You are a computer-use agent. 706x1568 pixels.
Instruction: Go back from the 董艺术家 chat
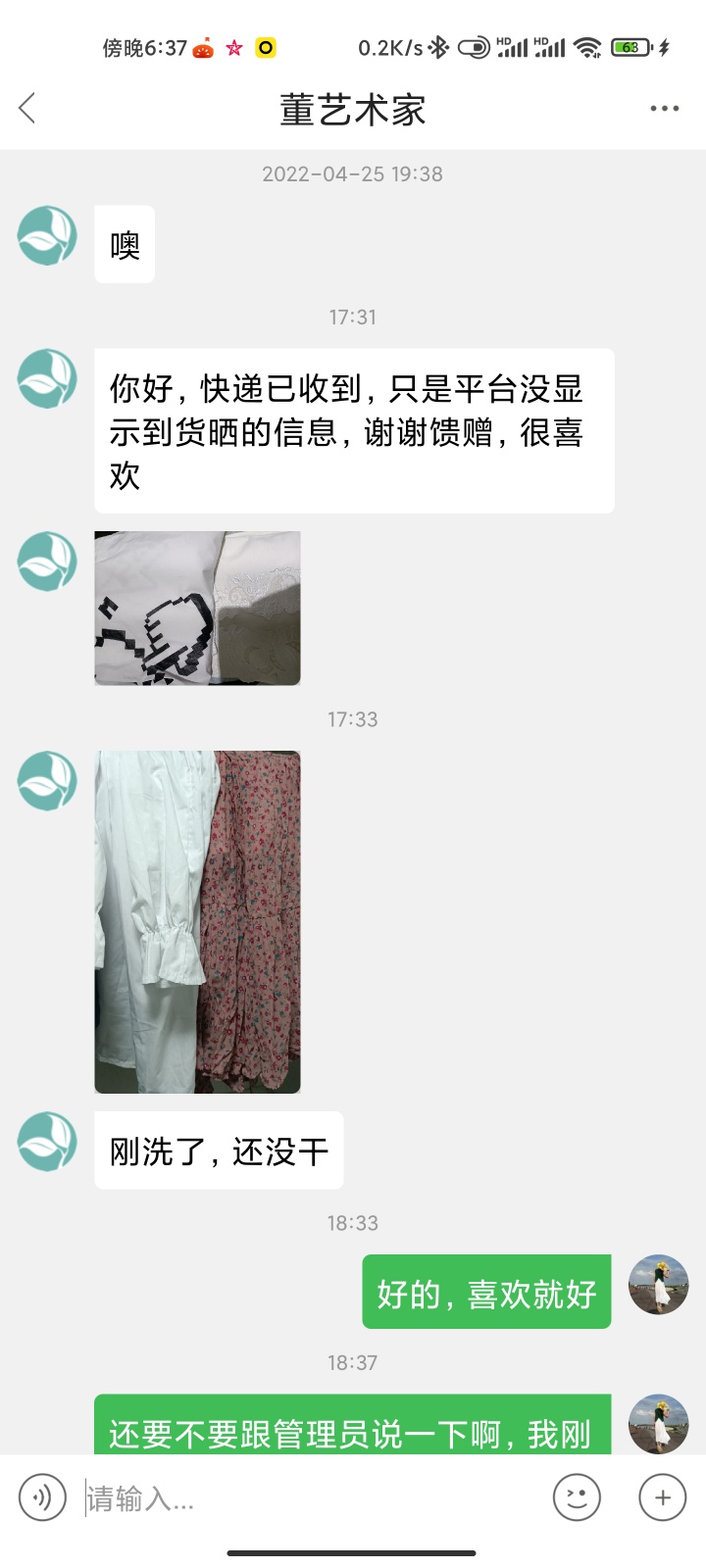point(27,109)
